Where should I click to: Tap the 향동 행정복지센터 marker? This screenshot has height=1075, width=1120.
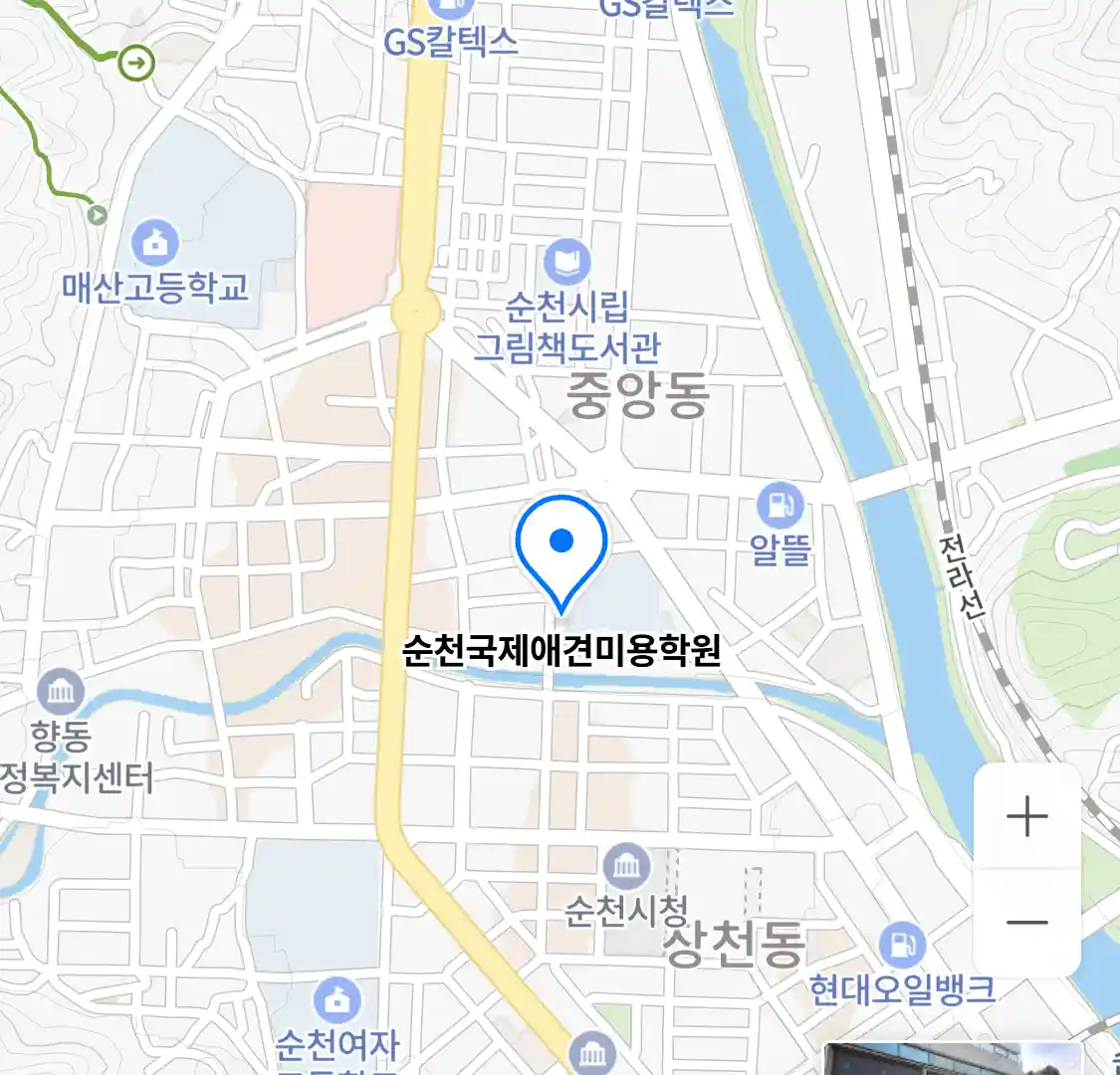pyautogui.click(x=60, y=693)
